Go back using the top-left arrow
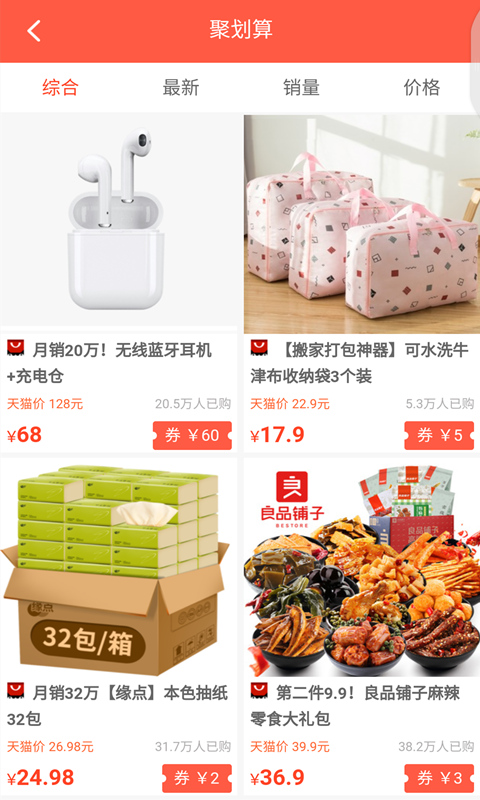Image resolution: width=480 pixels, height=800 pixels. [x=34, y=31]
